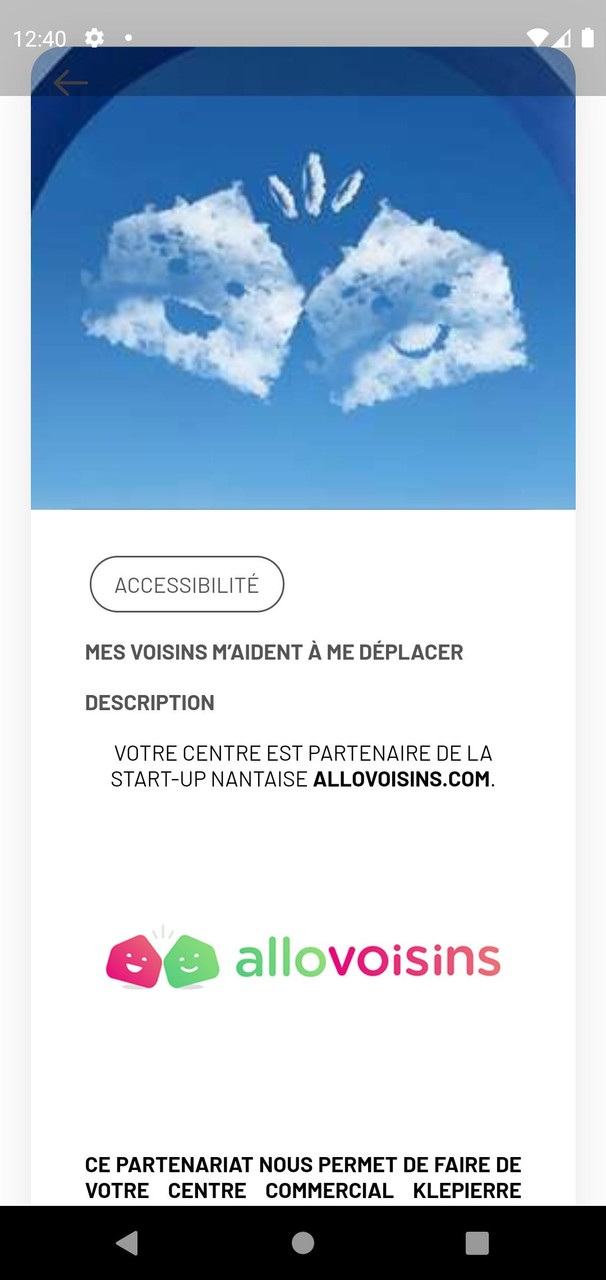Image resolution: width=606 pixels, height=1280 pixels.
Task: Open the recent apps overview
Action: coord(477,1243)
